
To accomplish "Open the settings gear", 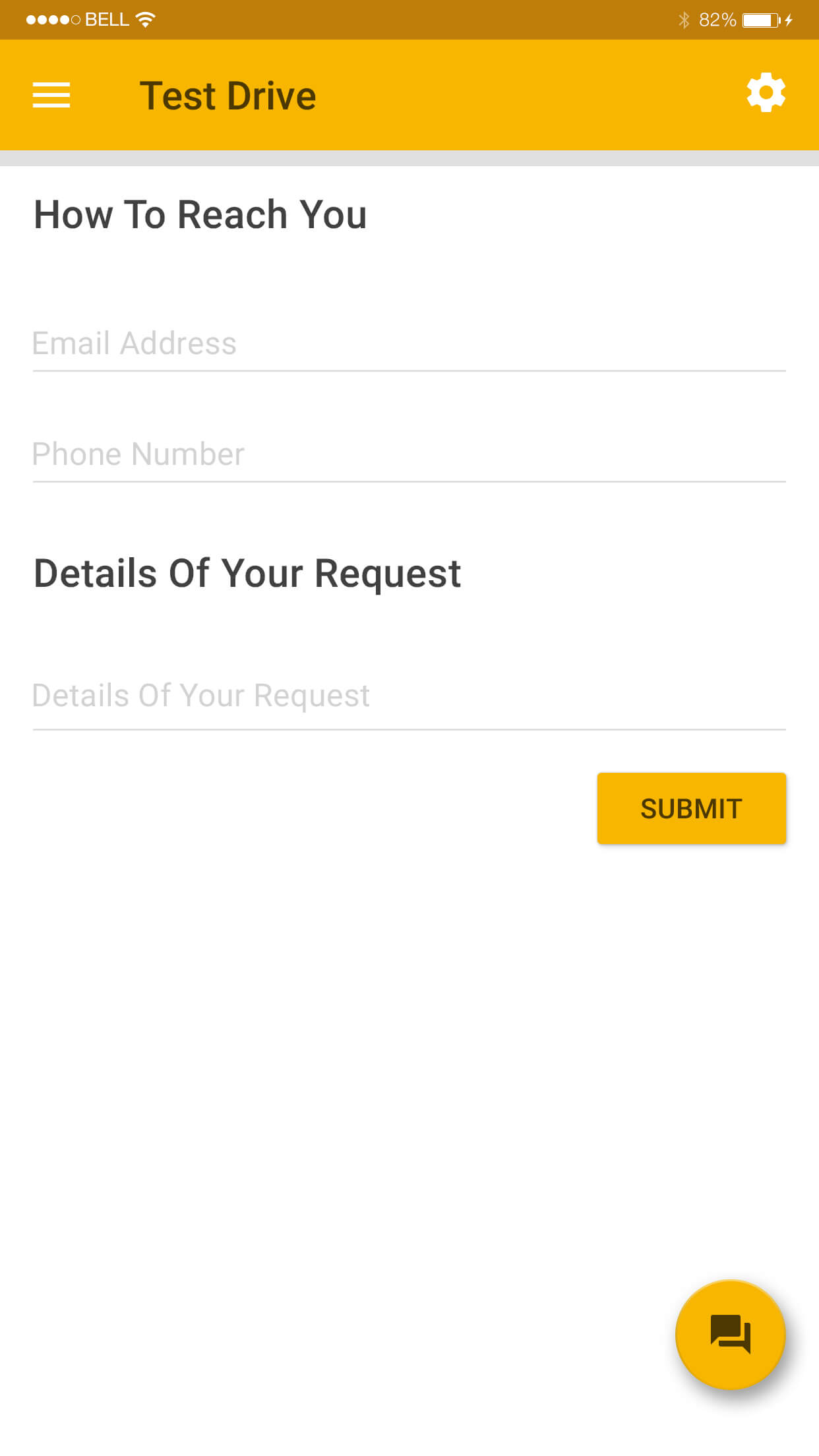I will (x=766, y=92).
